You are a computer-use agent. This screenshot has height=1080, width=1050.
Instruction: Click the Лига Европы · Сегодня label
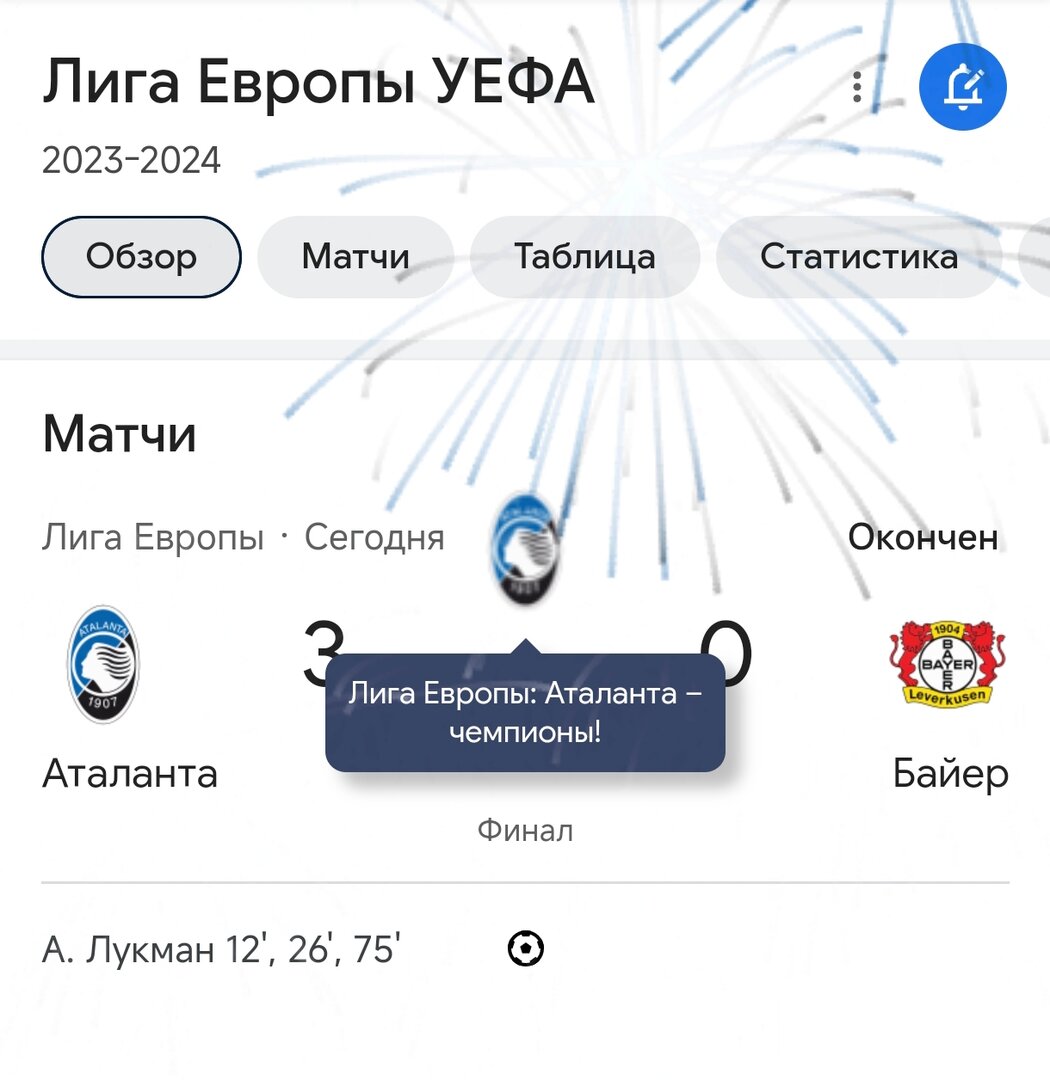pos(243,537)
